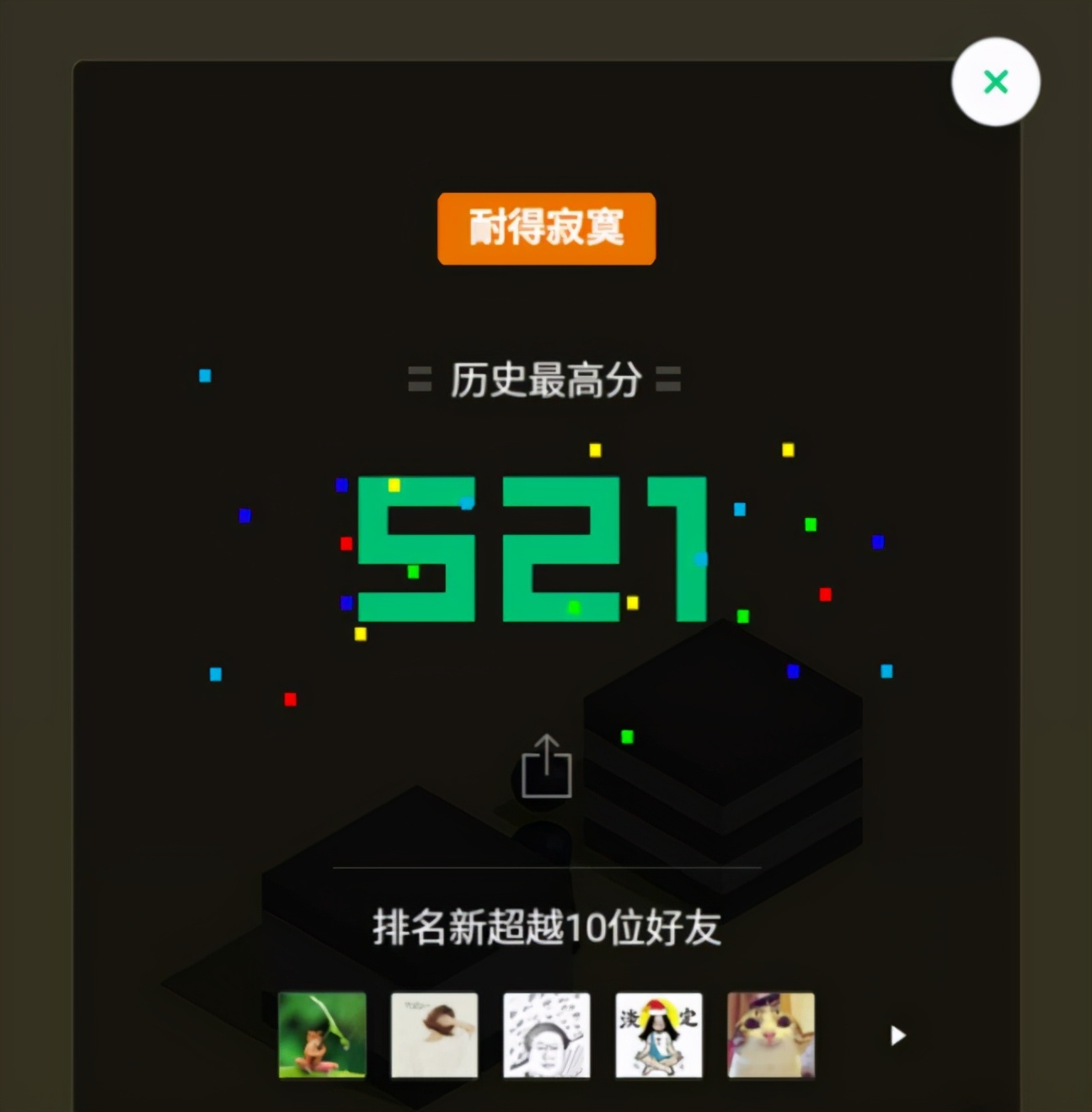Click the yellow confetti square near the score

click(595, 451)
